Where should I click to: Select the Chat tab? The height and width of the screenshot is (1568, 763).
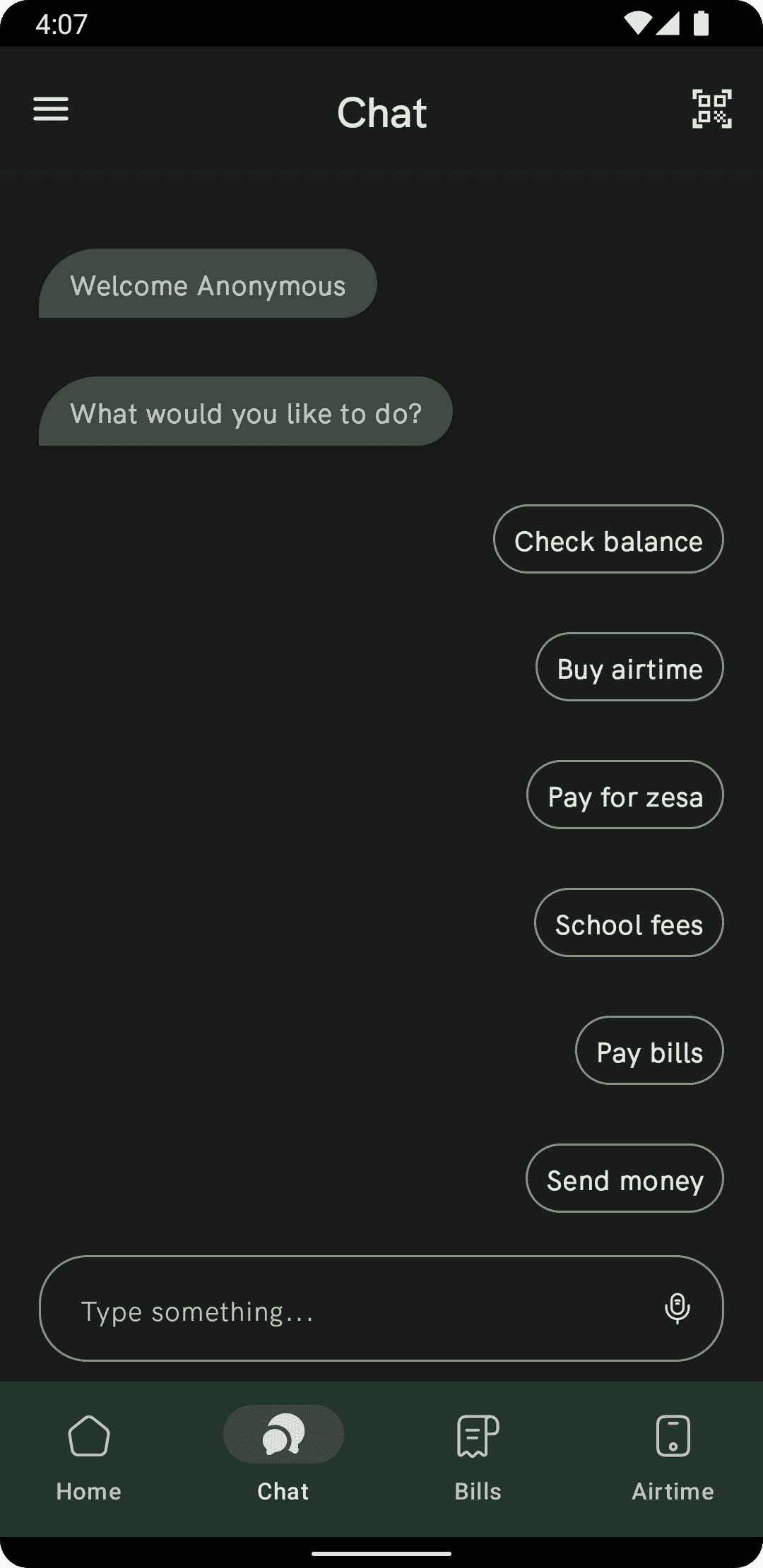point(283,1456)
